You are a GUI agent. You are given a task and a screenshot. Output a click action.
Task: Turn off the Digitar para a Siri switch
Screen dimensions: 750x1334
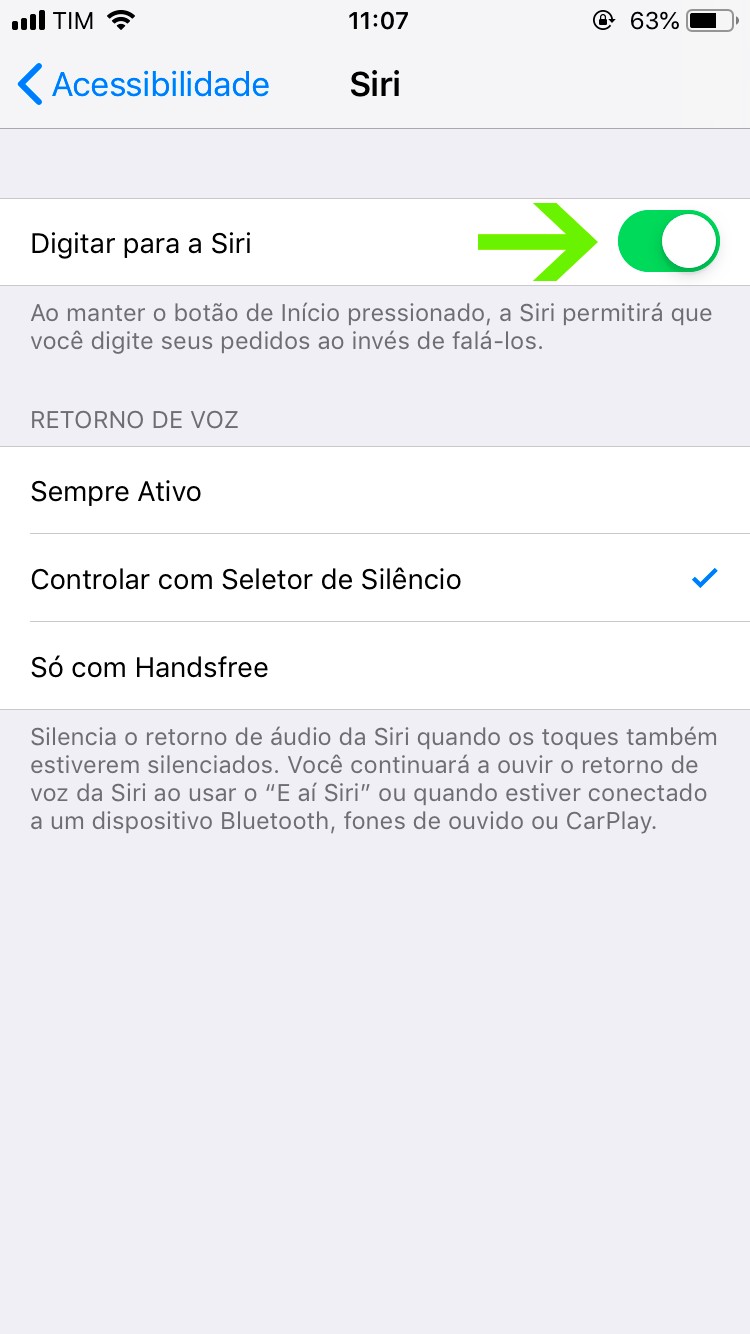coord(668,242)
